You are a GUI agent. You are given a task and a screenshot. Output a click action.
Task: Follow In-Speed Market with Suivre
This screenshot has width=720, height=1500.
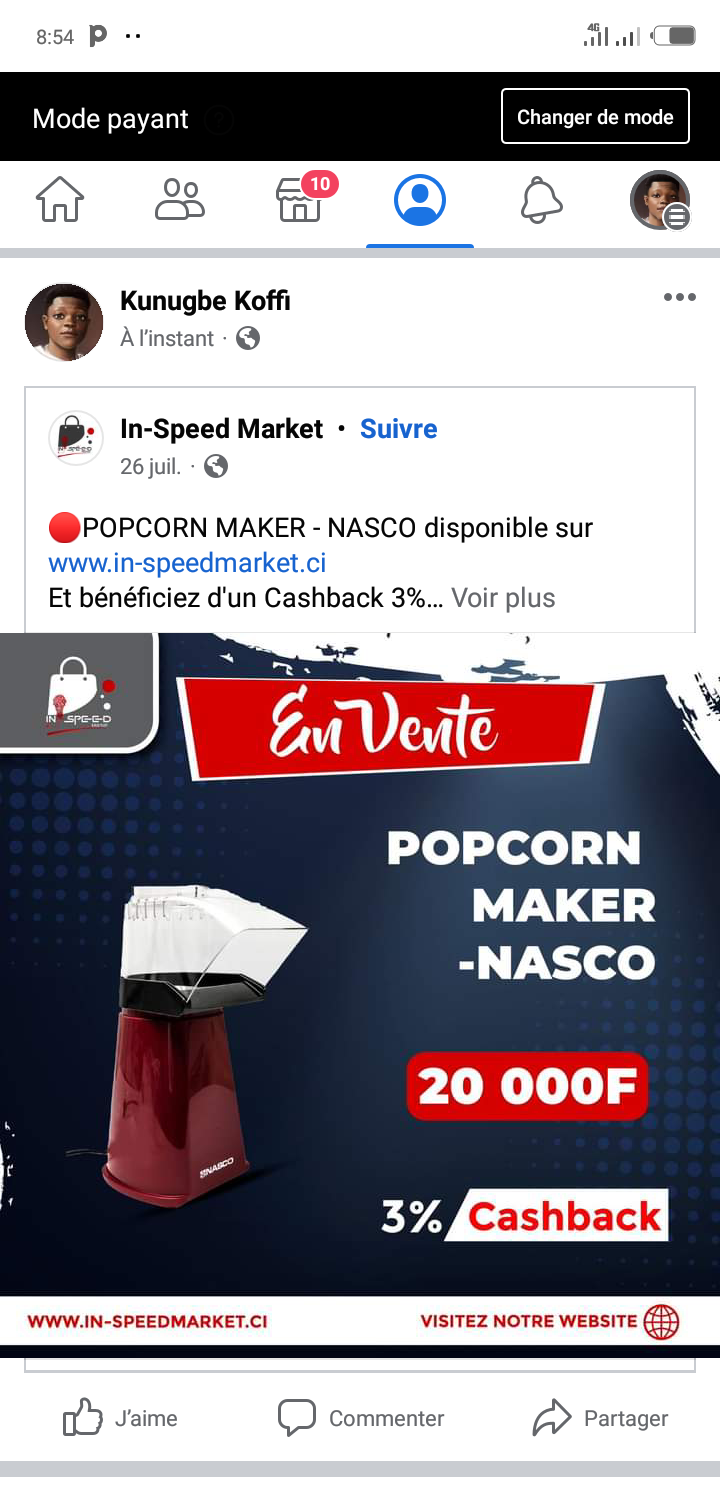[x=398, y=429]
